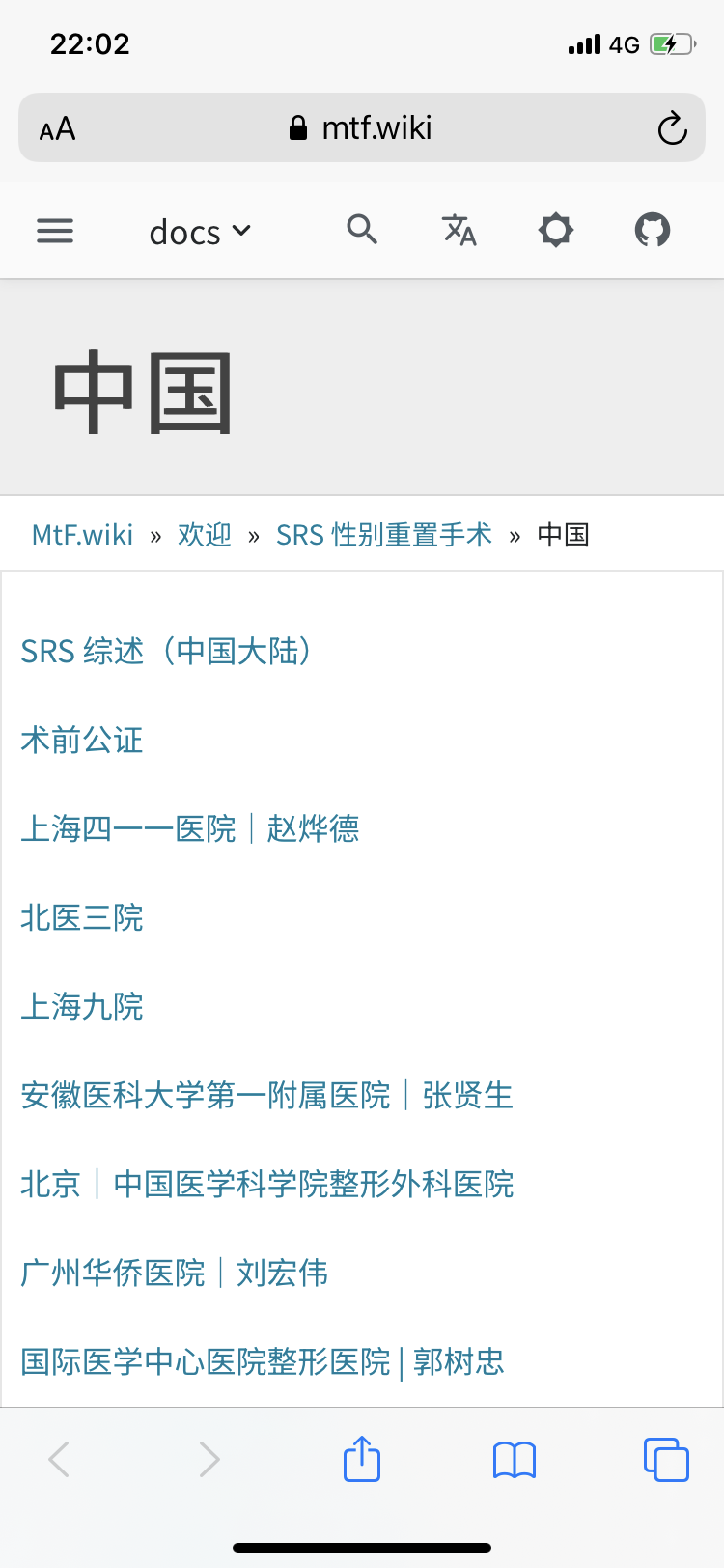Open 上海四一一医院｜赵烨德
This screenshot has width=724, height=1568.
(190, 829)
